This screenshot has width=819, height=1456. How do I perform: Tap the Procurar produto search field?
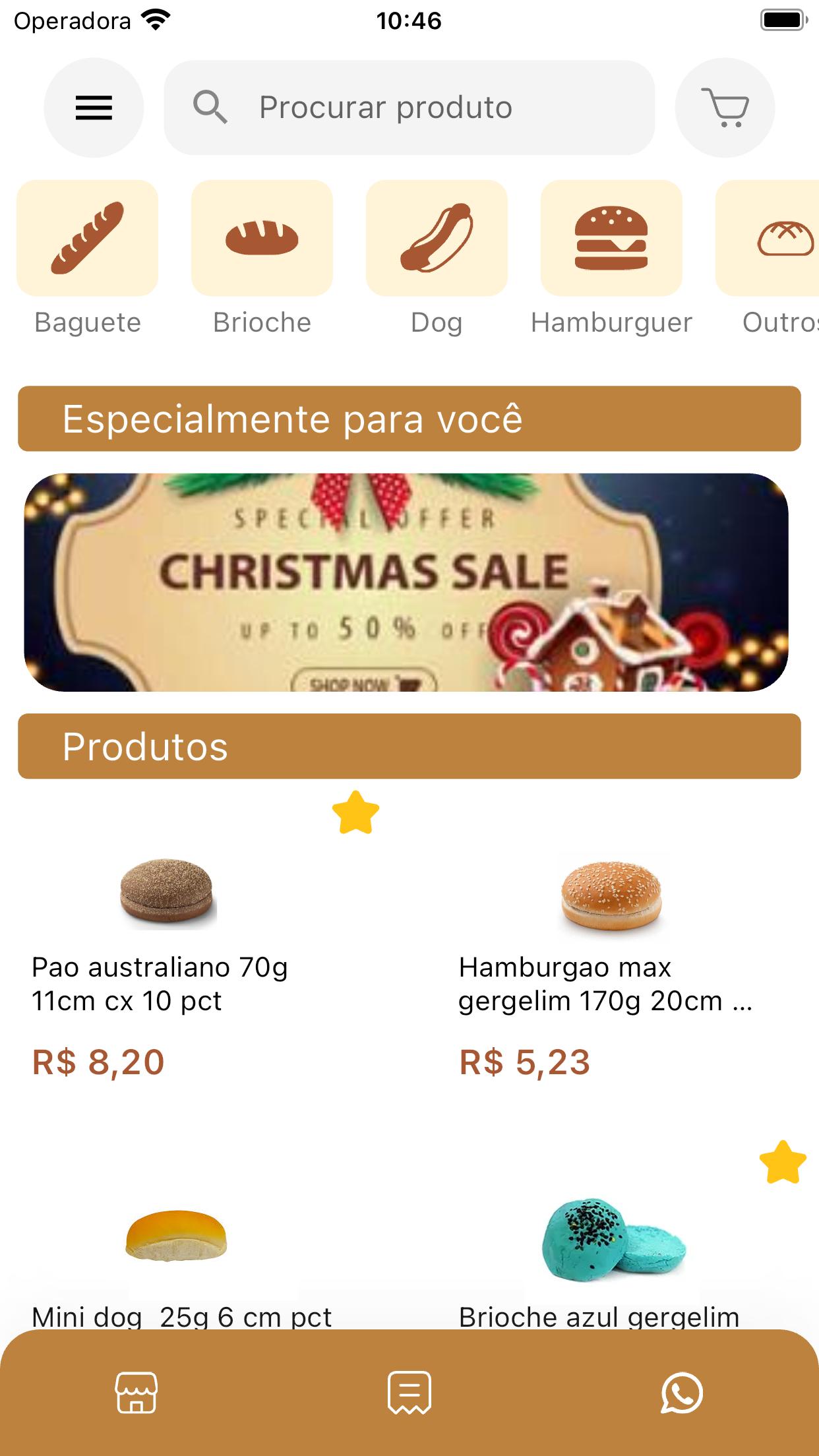pos(409,107)
